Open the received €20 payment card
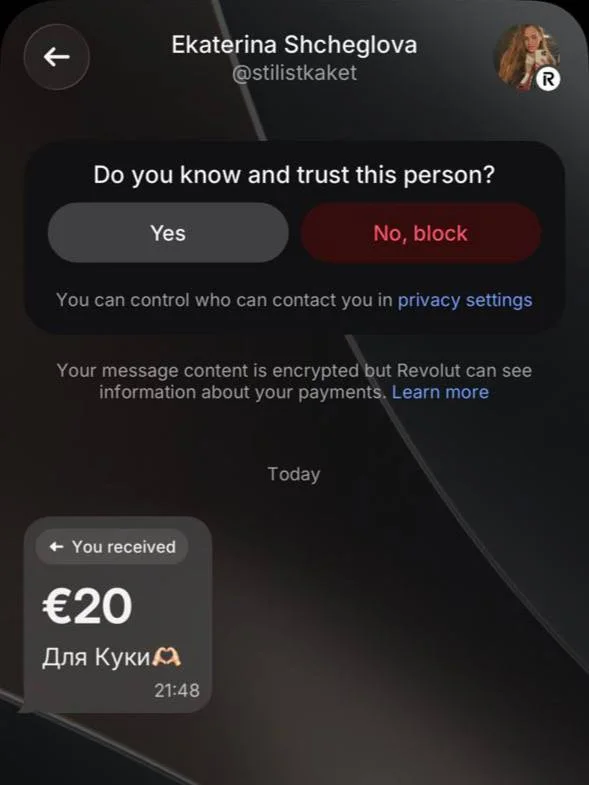 click(118, 615)
